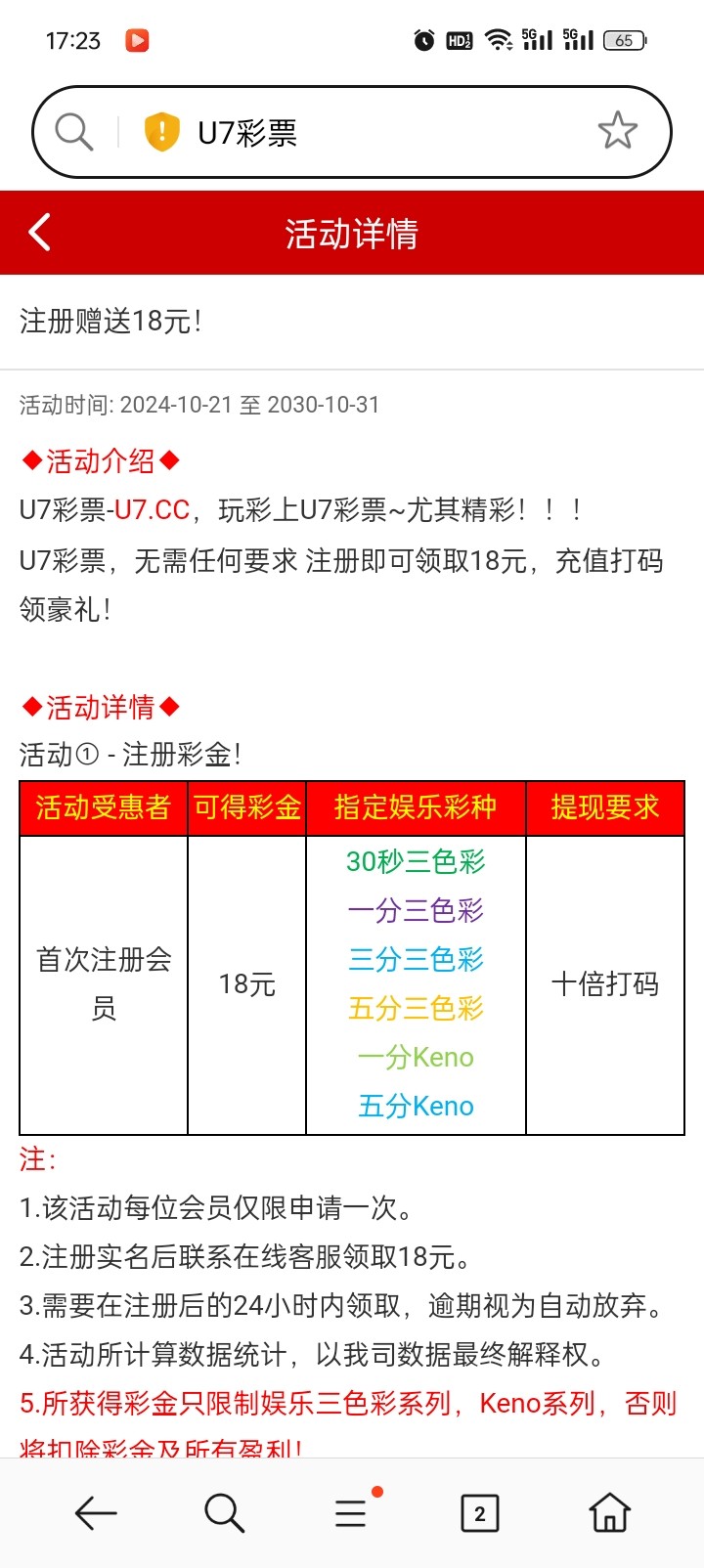Screen dimensions: 704x1568
Task: Go to browser home page
Action: [609, 1513]
